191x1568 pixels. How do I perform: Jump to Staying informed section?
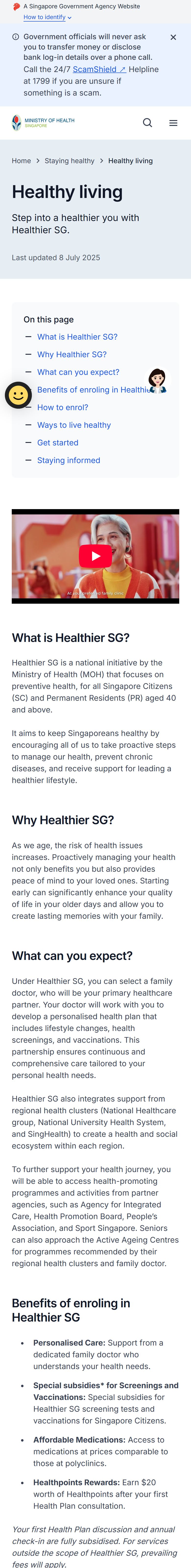[x=69, y=460]
